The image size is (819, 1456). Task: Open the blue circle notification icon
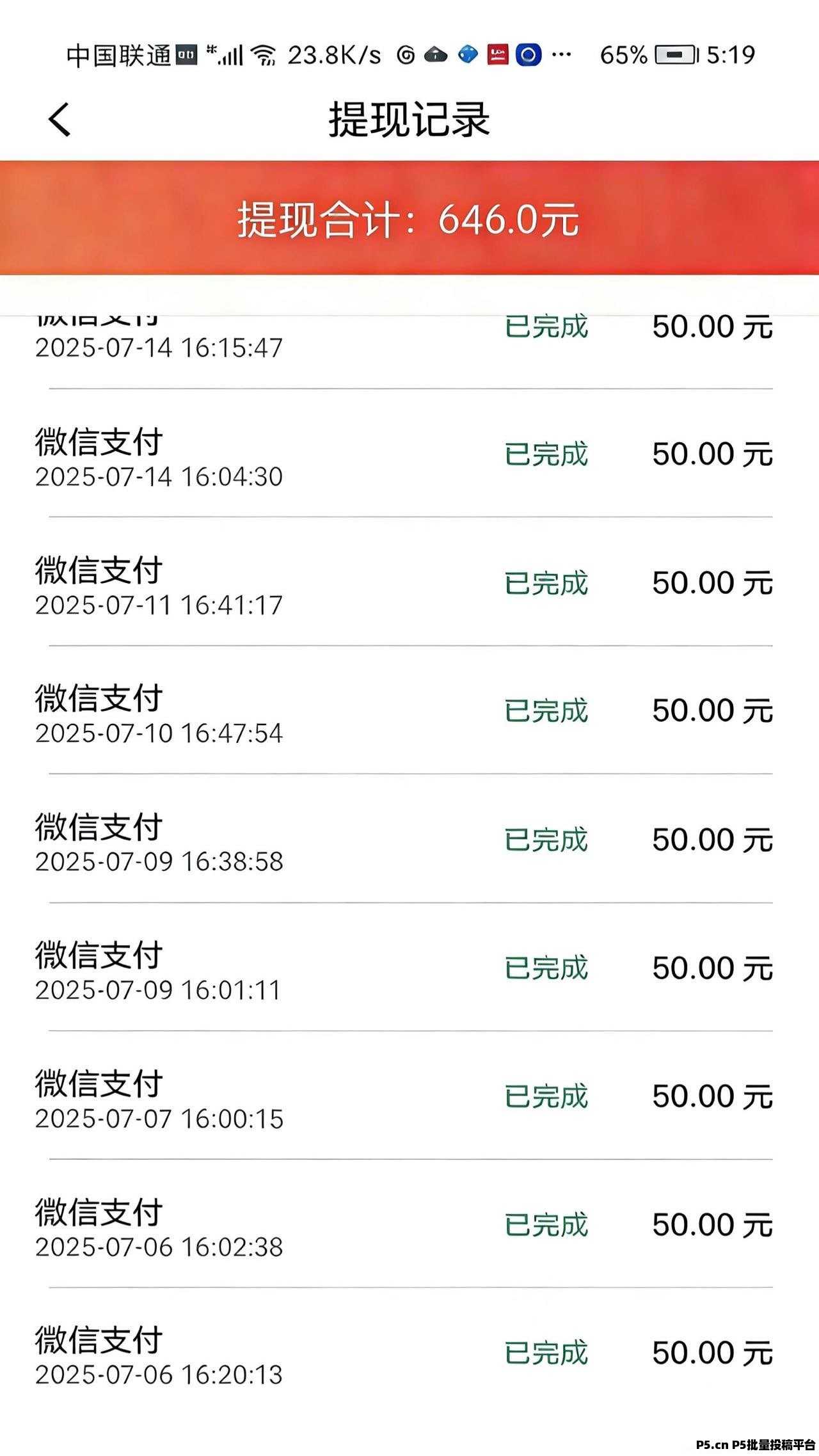[529, 55]
